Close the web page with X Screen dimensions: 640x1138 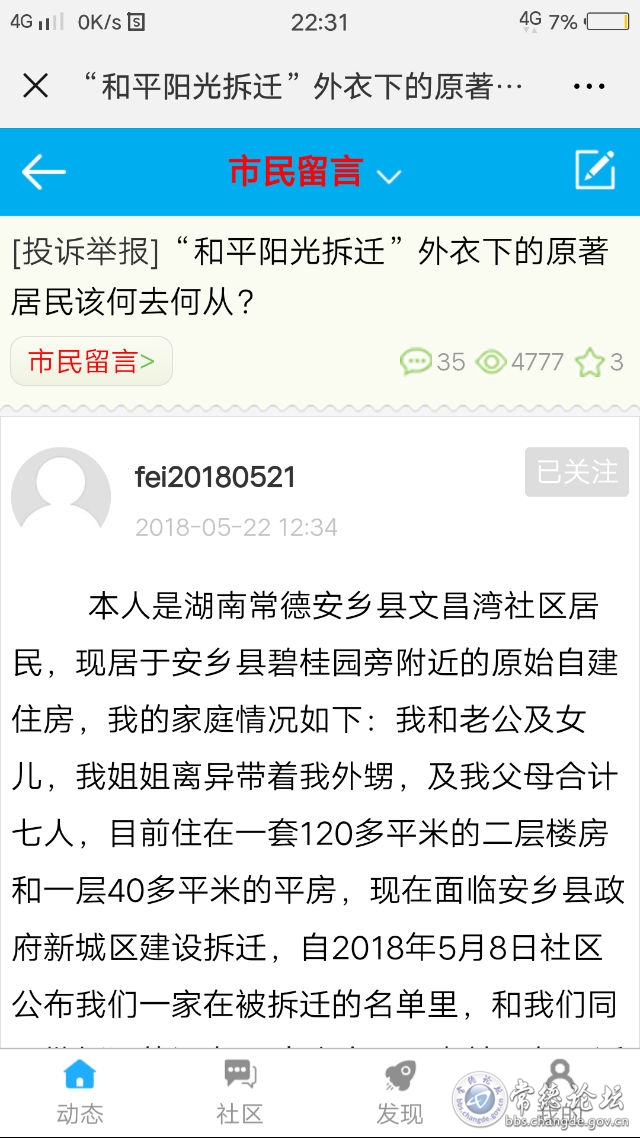(x=35, y=86)
